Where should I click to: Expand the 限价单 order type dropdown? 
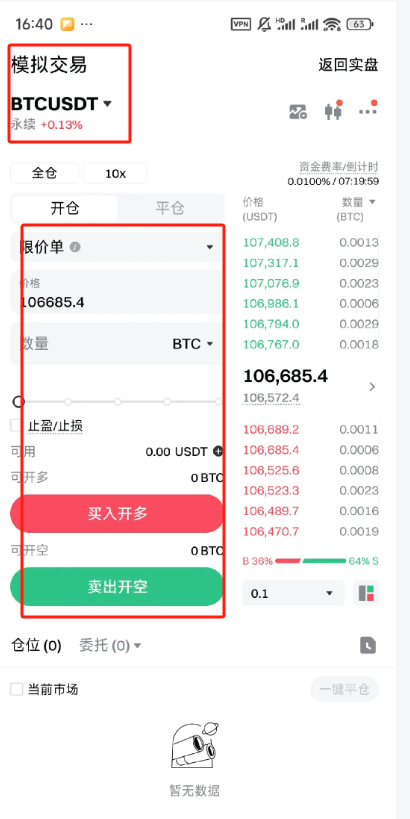pyautogui.click(x=118, y=247)
